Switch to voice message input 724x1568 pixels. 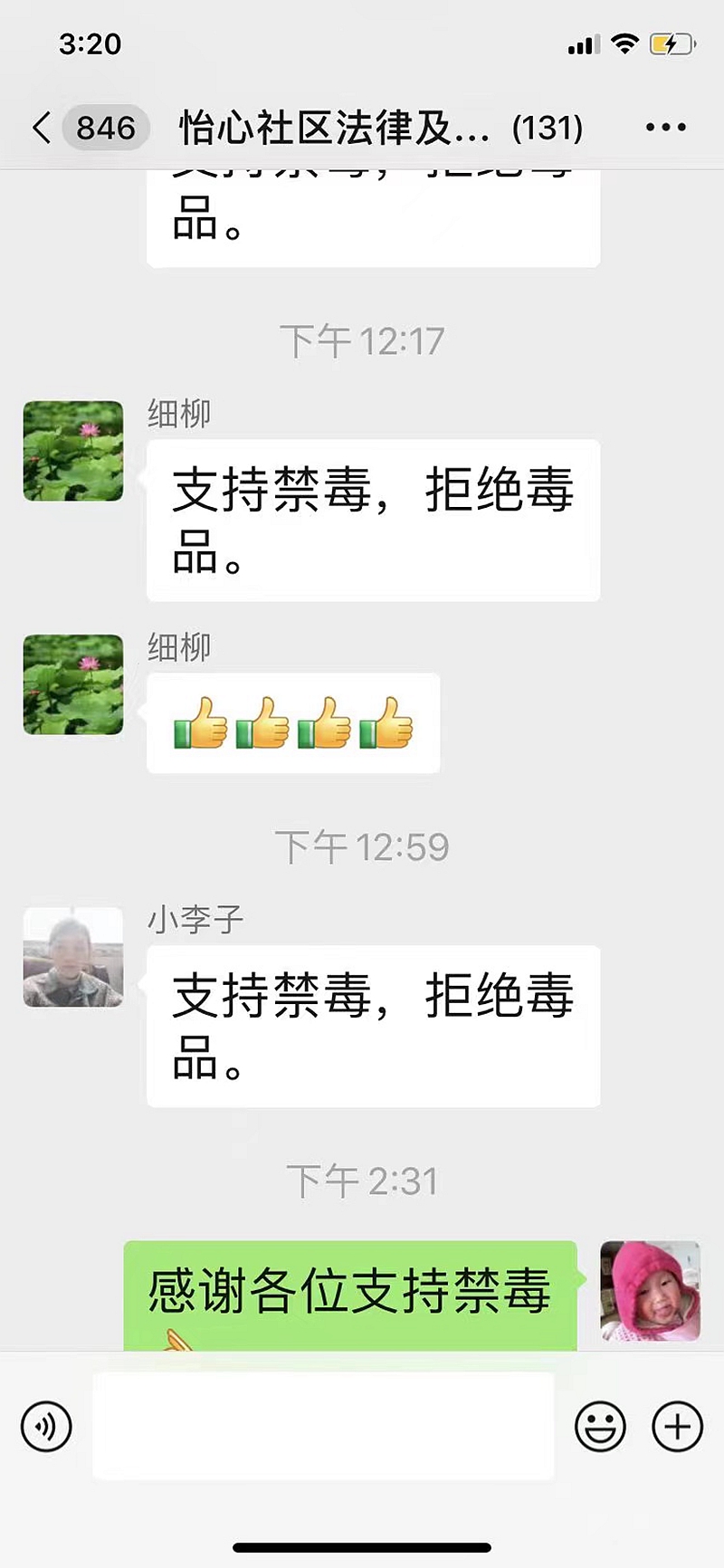click(x=46, y=1427)
